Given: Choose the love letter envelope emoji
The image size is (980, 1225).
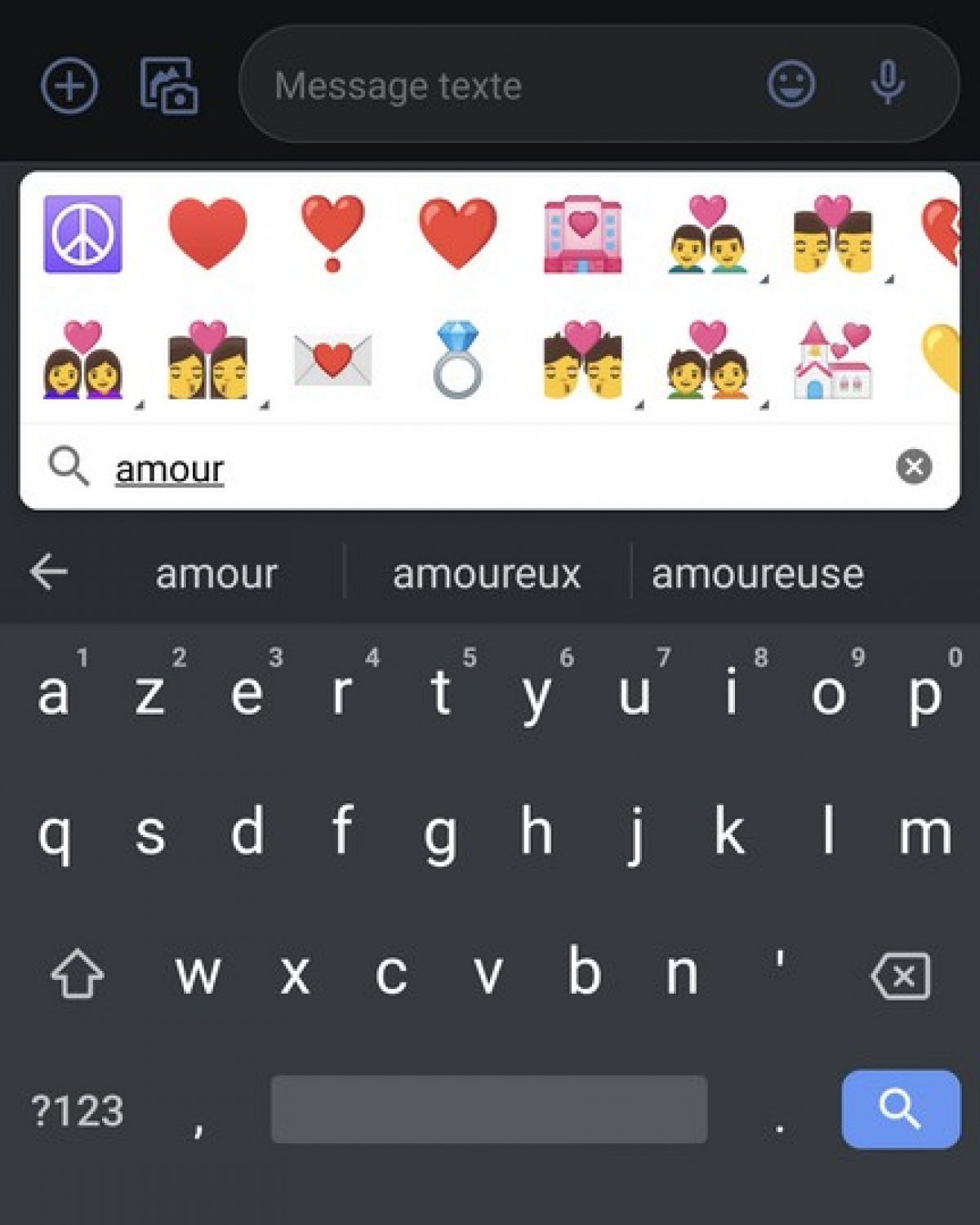Looking at the screenshot, I should (x=332, y=360).
